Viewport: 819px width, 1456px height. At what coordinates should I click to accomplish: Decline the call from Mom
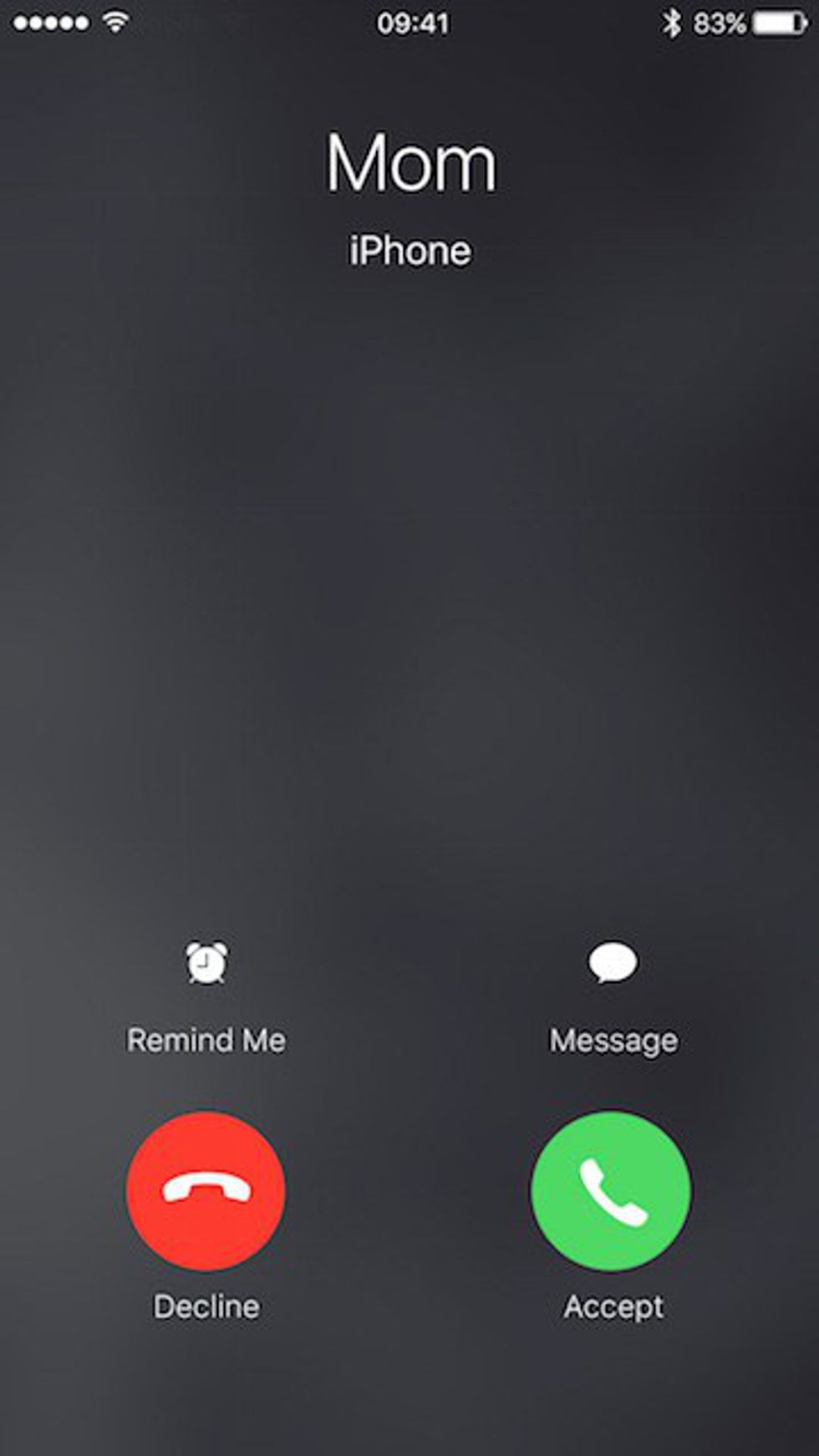pos(206,1190)
